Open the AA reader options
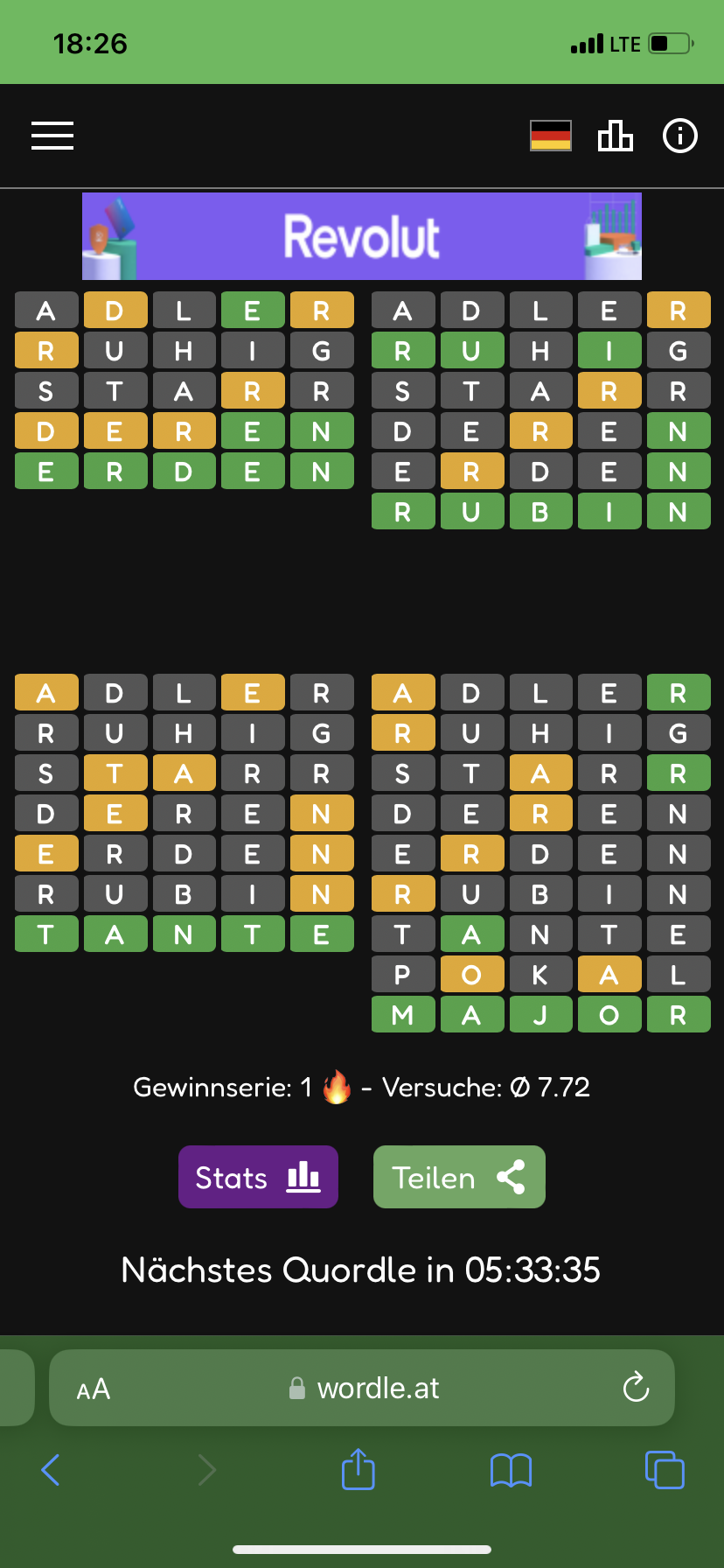 point(94,1389)
